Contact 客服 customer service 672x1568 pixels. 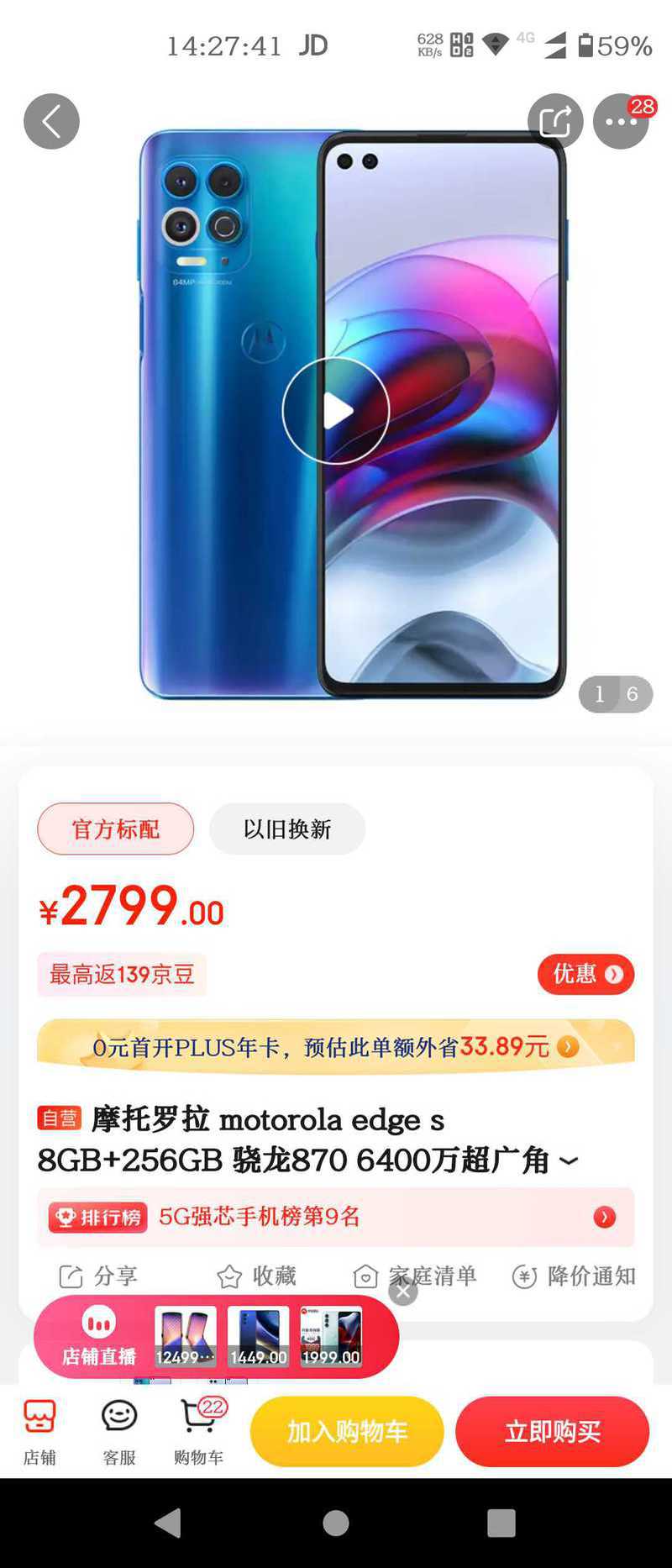pyautogui.click(x=119, y=1432)
